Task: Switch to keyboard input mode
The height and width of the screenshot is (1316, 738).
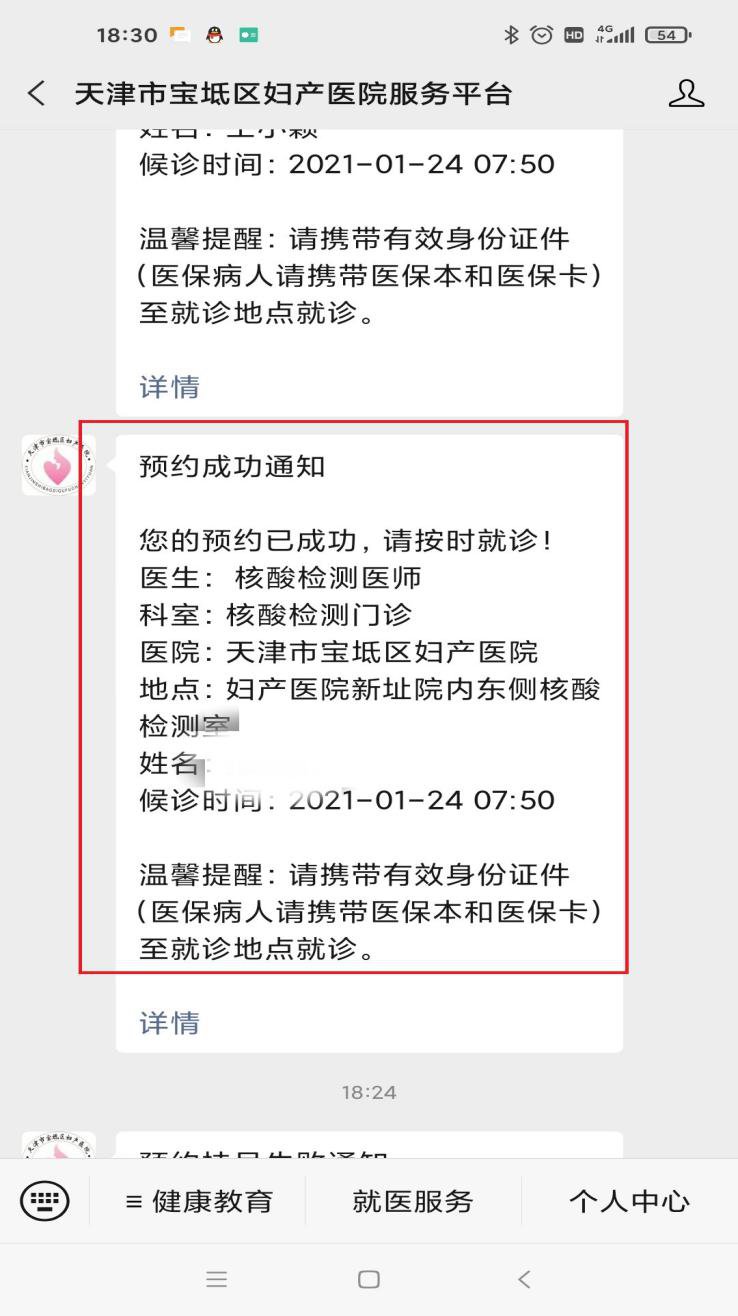Action: coord(45,1200)
